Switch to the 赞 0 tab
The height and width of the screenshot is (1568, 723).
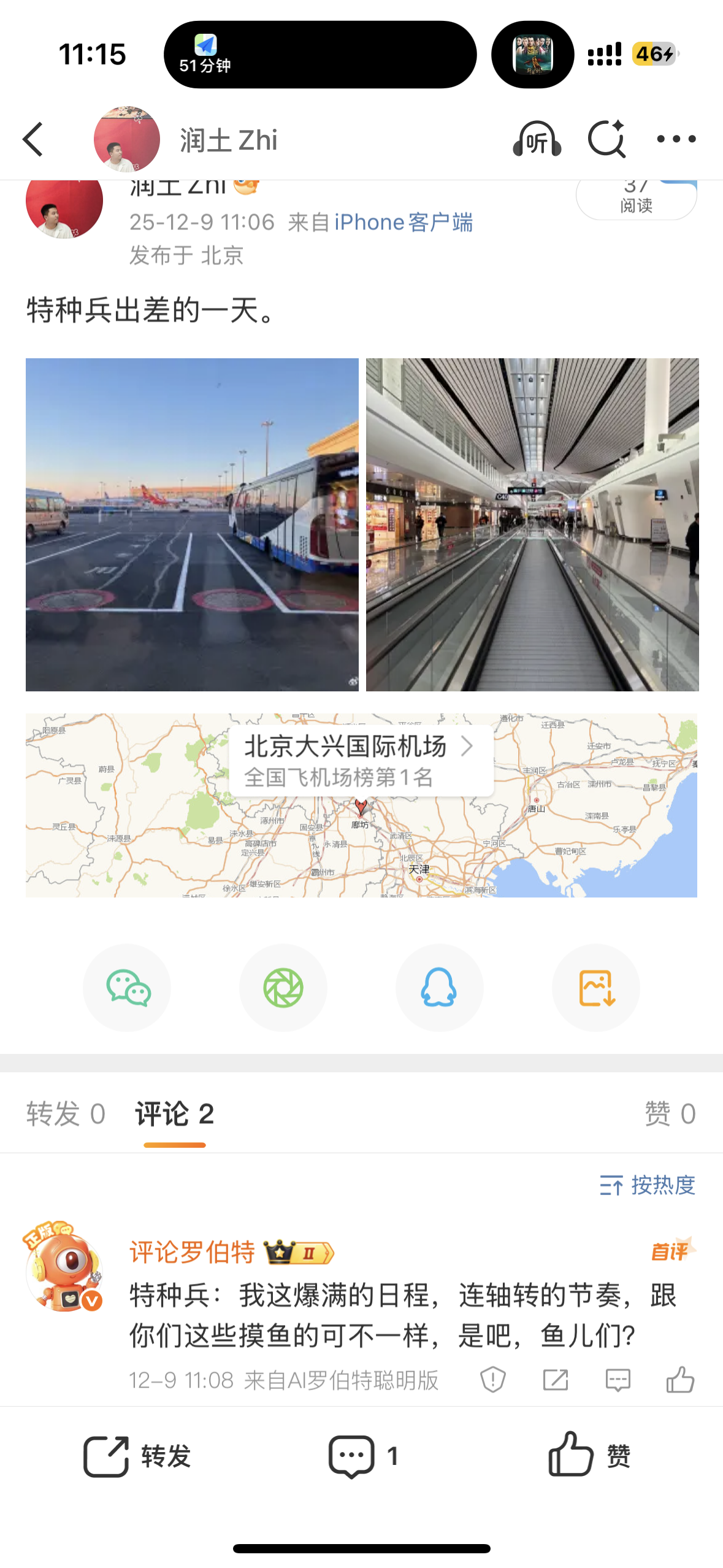[670, 1113]
